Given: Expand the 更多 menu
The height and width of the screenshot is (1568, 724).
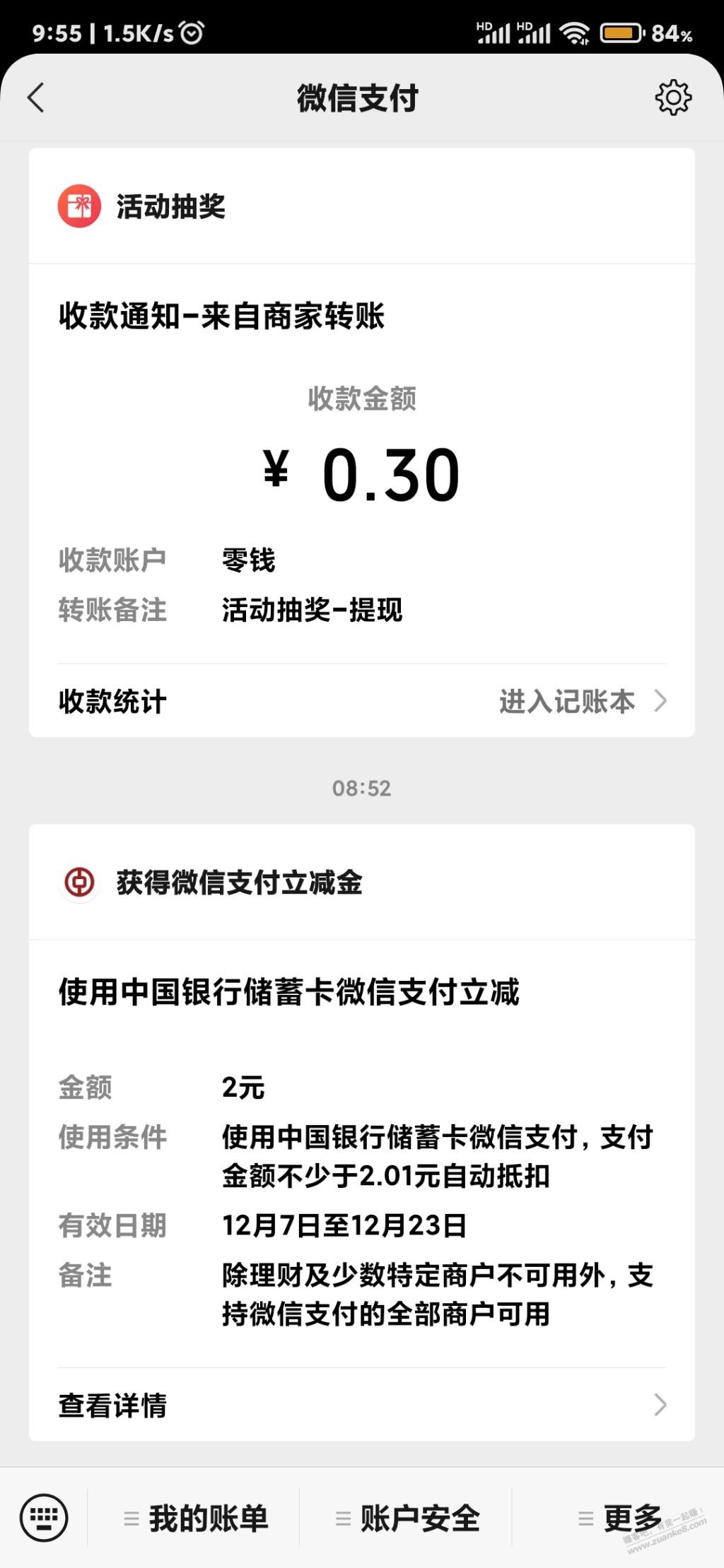Looking at the screenshot, I should click(620, 1518).
